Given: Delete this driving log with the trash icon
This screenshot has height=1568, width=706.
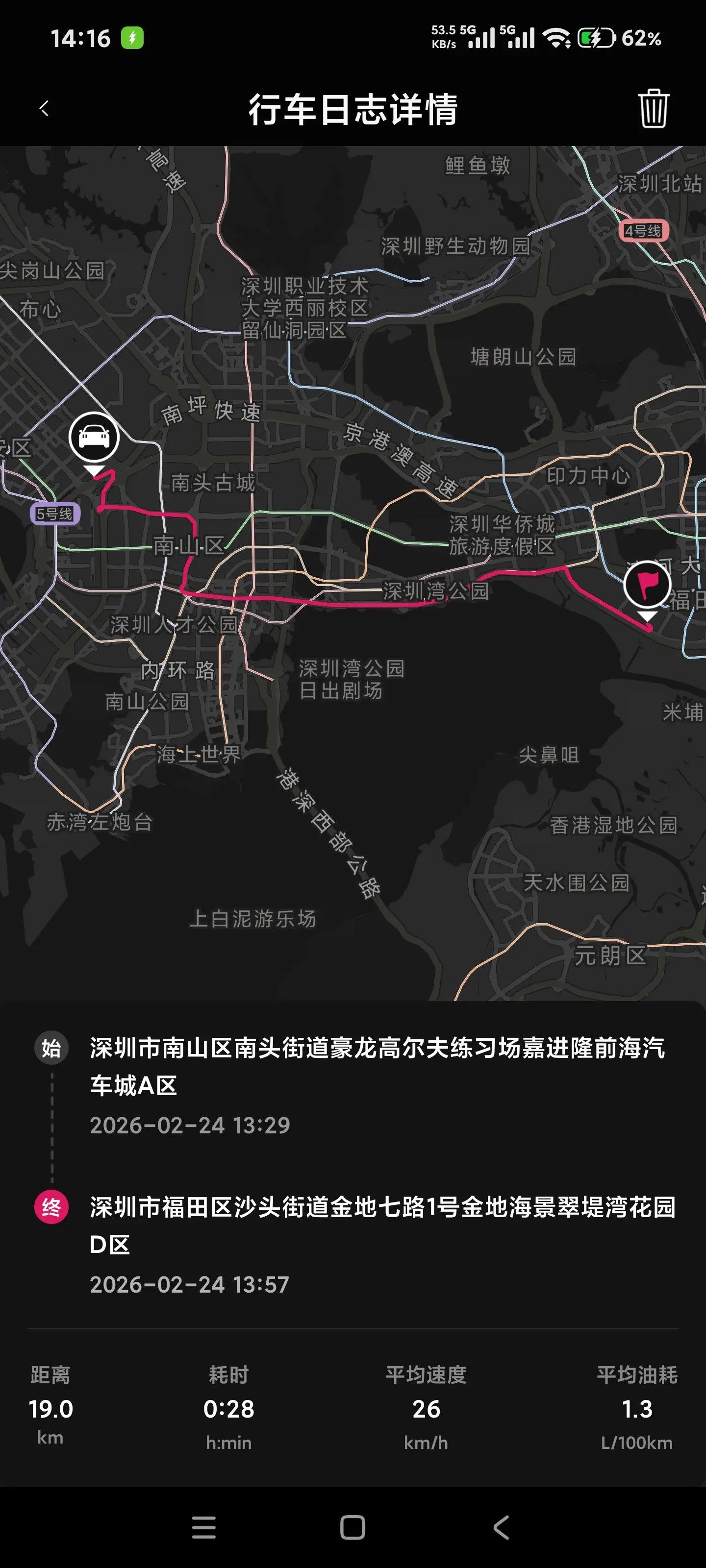Looking at the screenshot, I should 654,109.
